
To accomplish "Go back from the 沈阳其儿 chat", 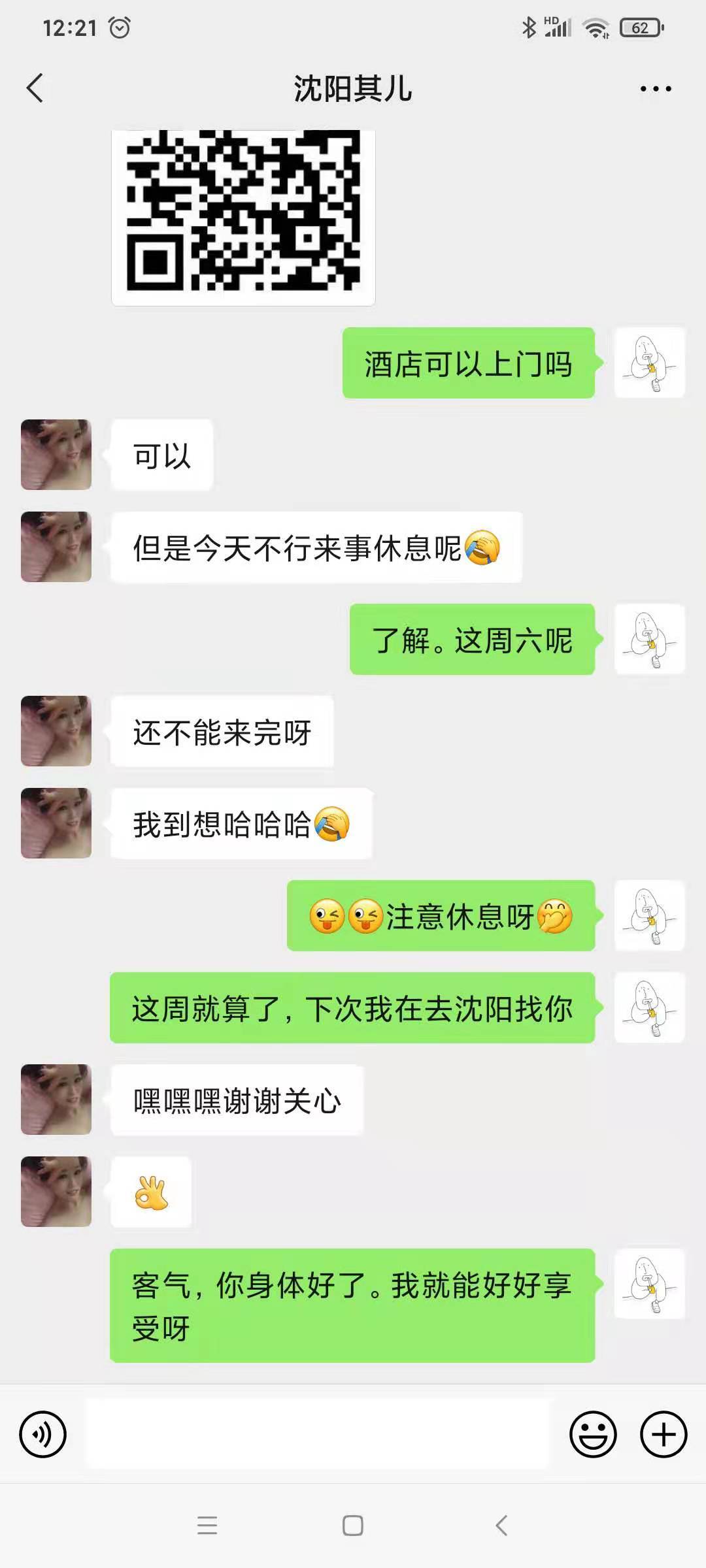I will point(35,88).
